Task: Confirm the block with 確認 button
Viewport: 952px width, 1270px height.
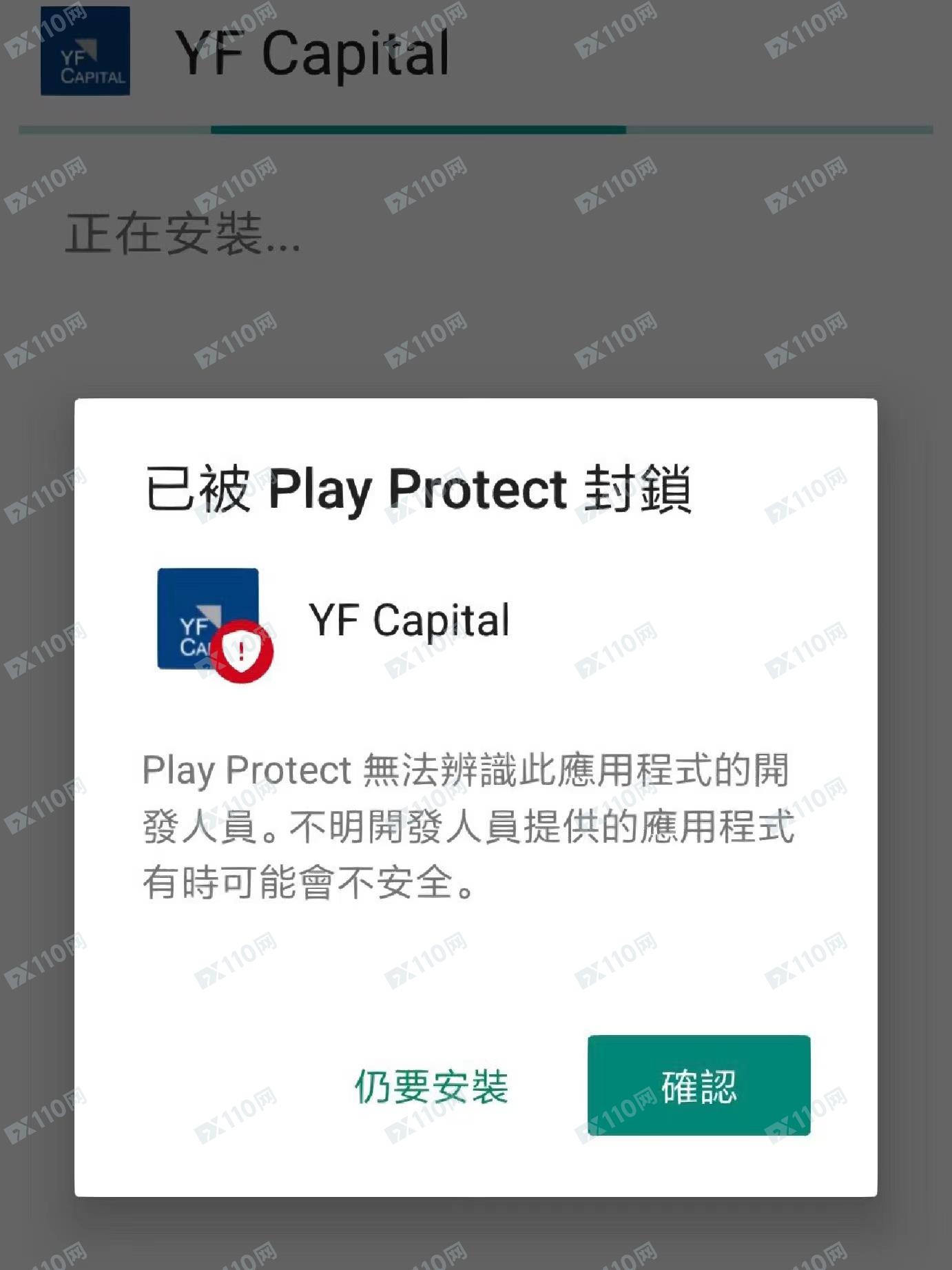Action: tap(699, 1085)
